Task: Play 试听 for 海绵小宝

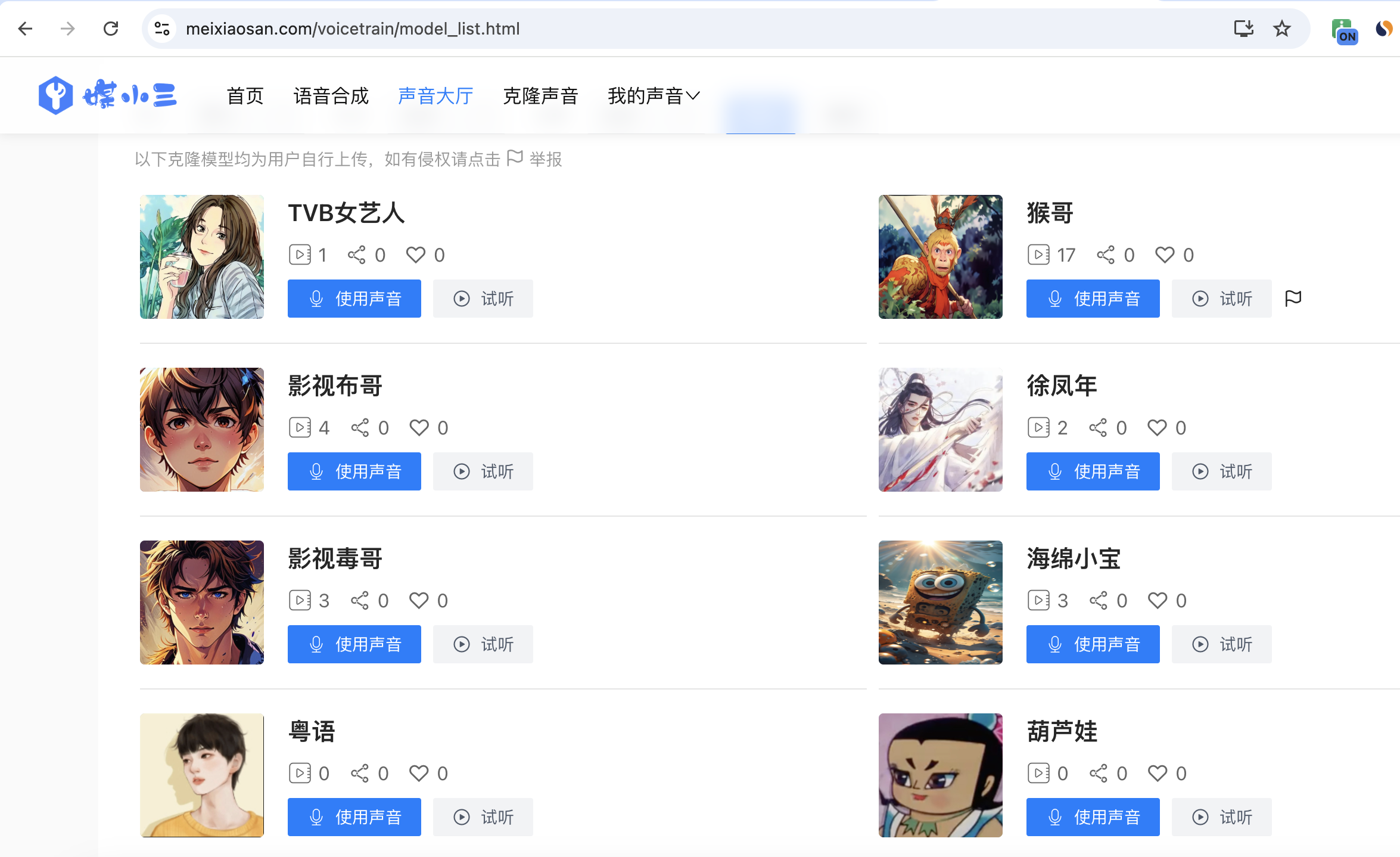Action: coord(1221,644)
